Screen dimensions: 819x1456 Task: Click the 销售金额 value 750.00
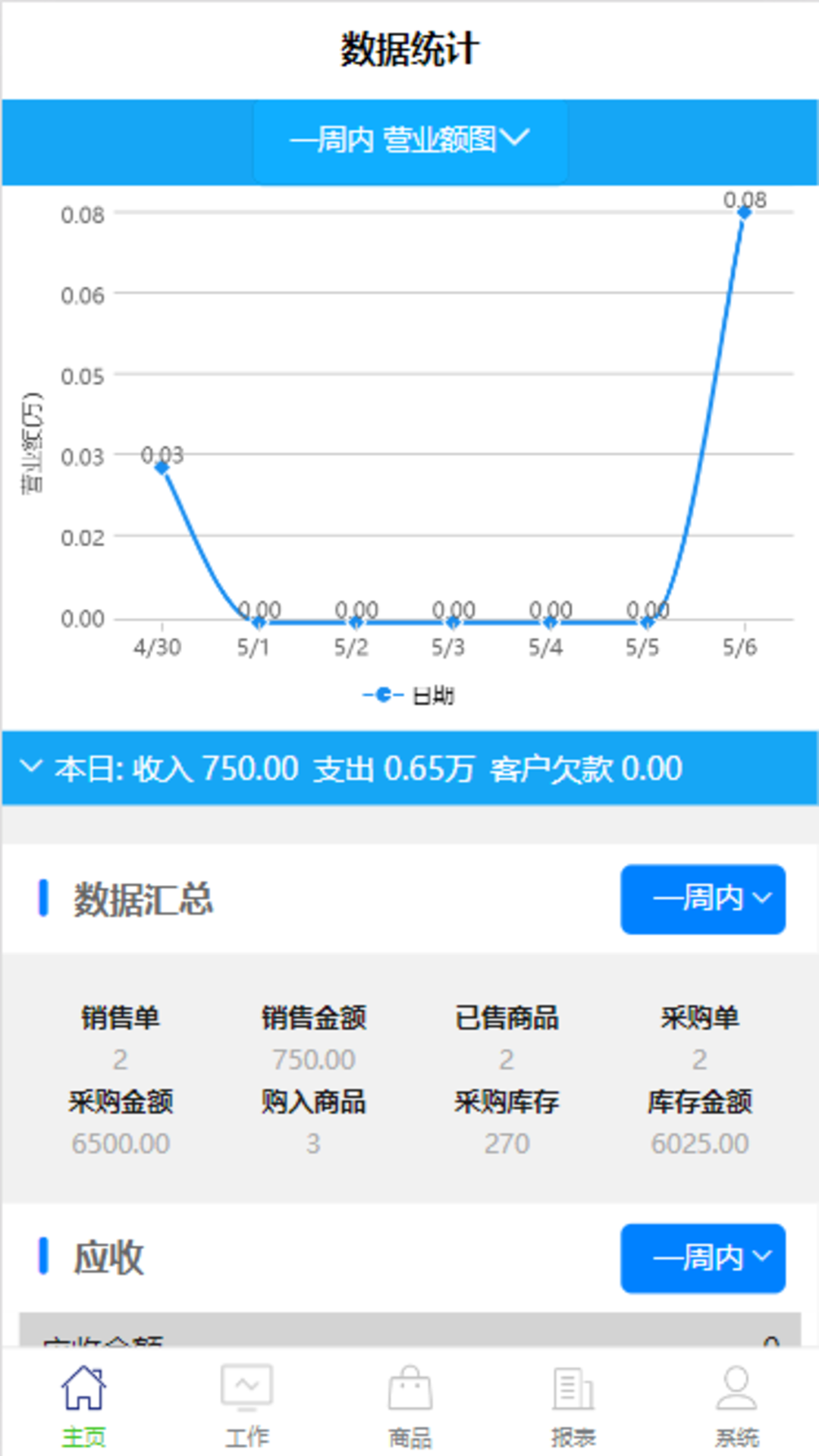(313, 1059)
